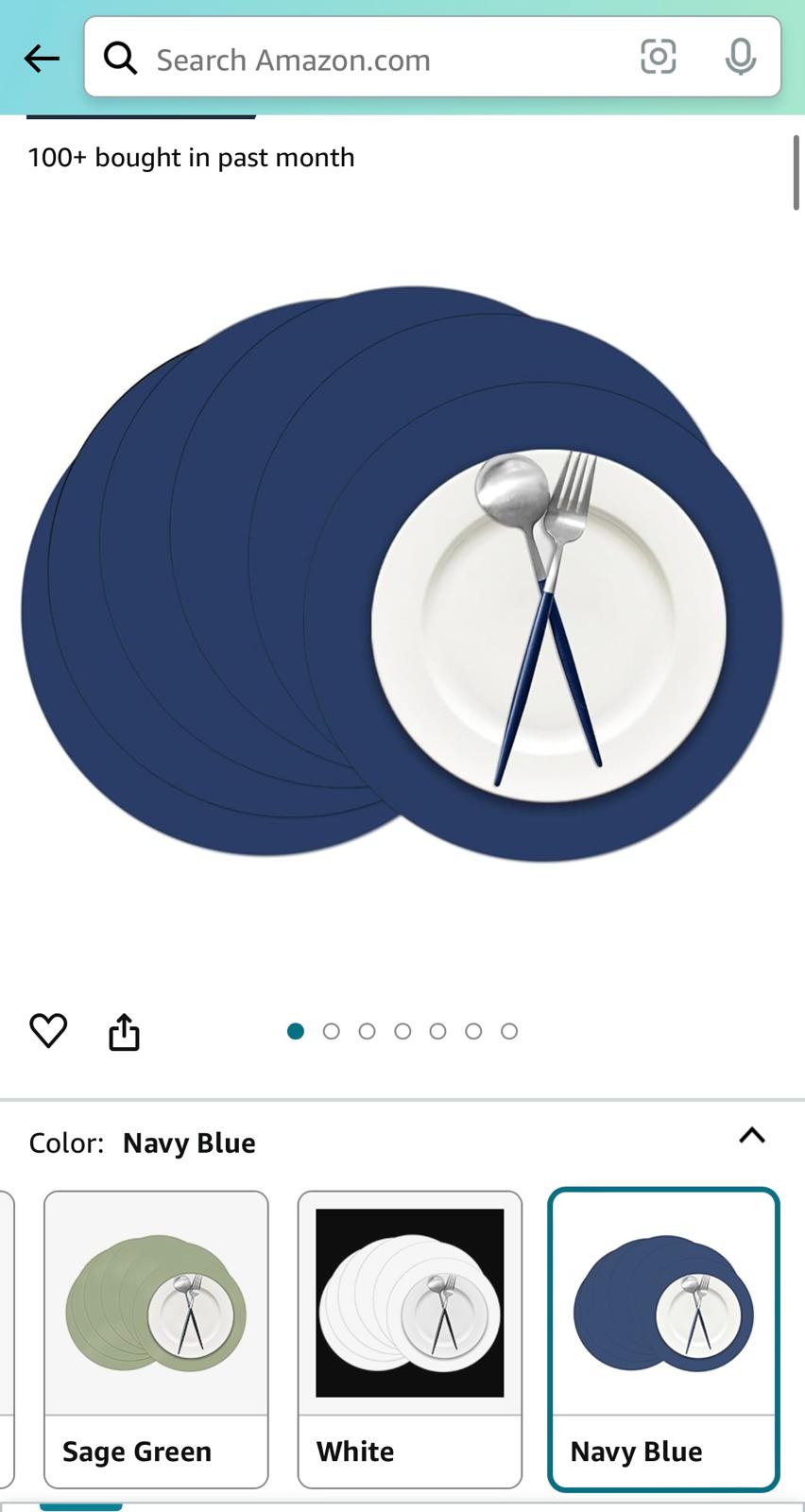Collapse the Color options section
Screen dimensions: 805x1512
(x=751, y=1136)
